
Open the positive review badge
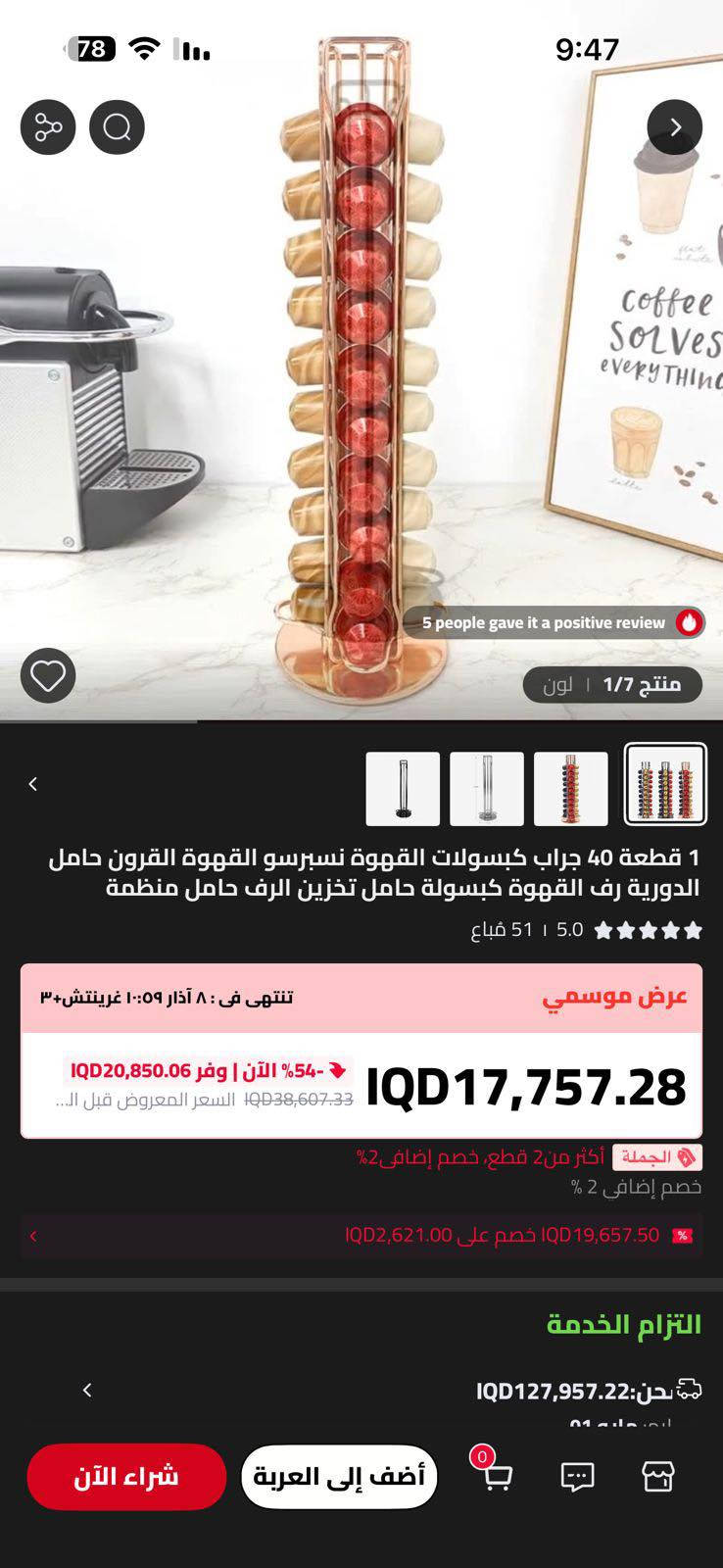coord(554,622)
